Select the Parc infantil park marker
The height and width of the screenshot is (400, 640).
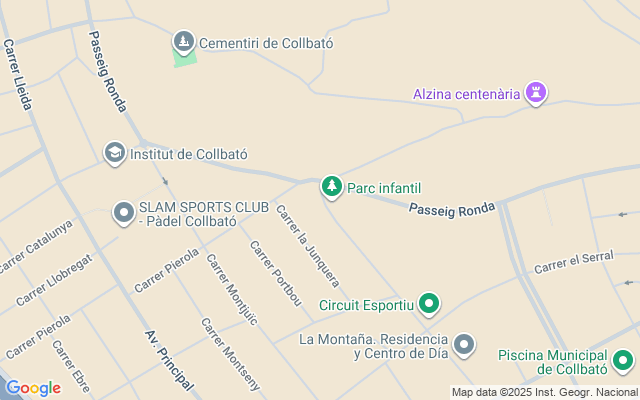click(331, 186)
